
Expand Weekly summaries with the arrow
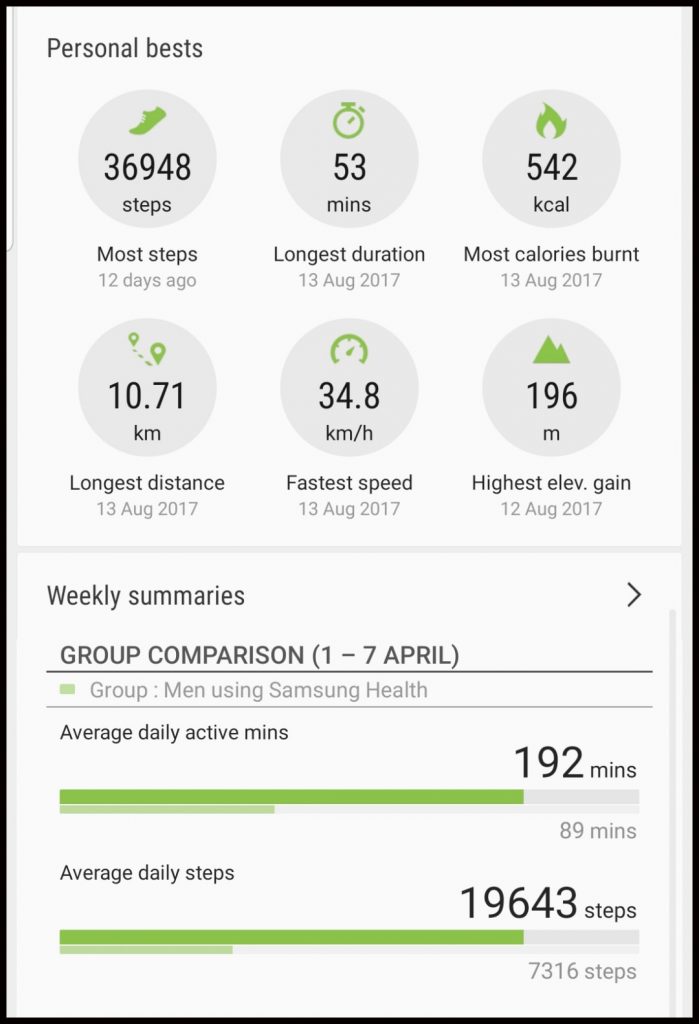click(633, 596)
